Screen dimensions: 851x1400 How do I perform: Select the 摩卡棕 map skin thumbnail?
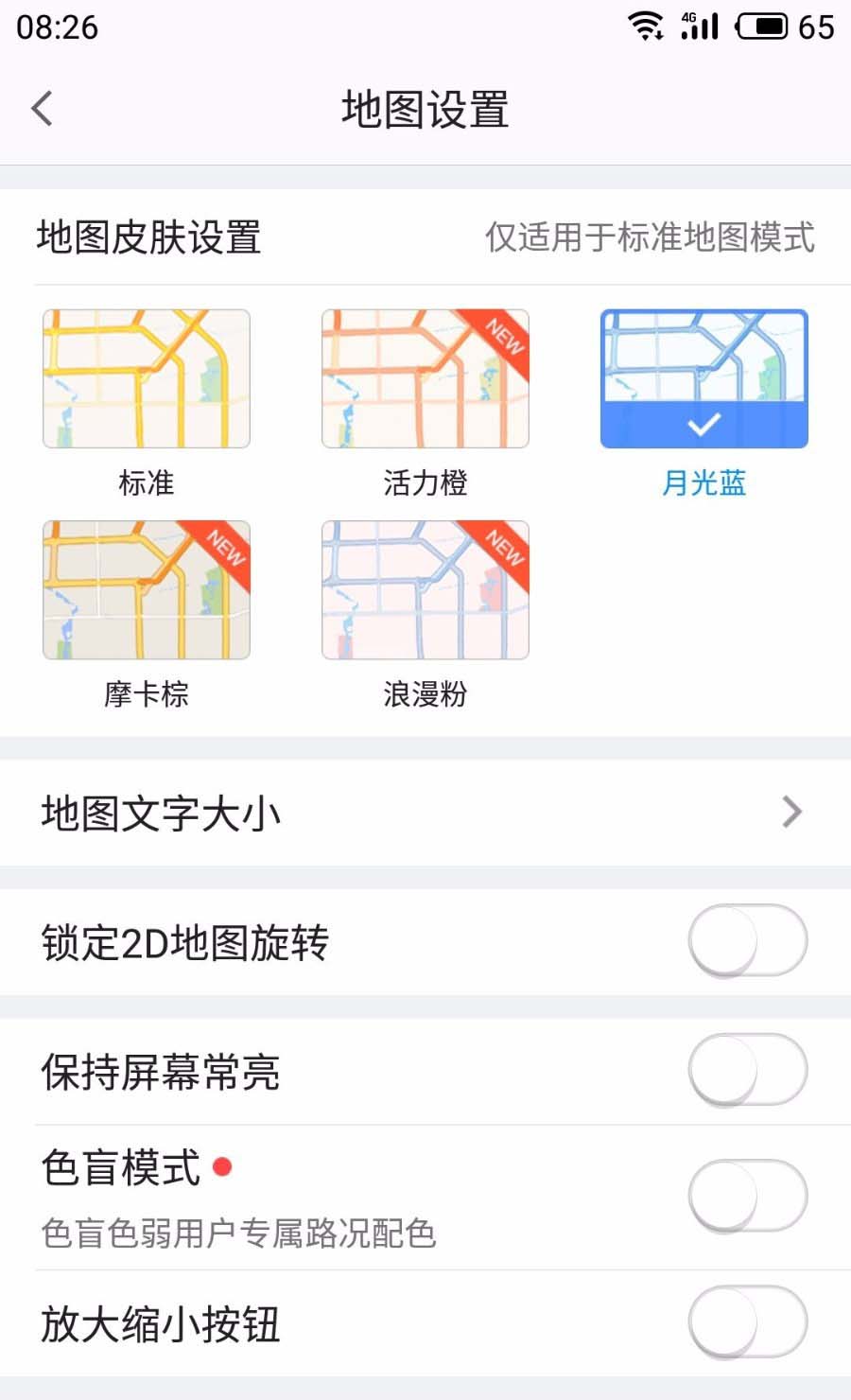coord(145,589)
